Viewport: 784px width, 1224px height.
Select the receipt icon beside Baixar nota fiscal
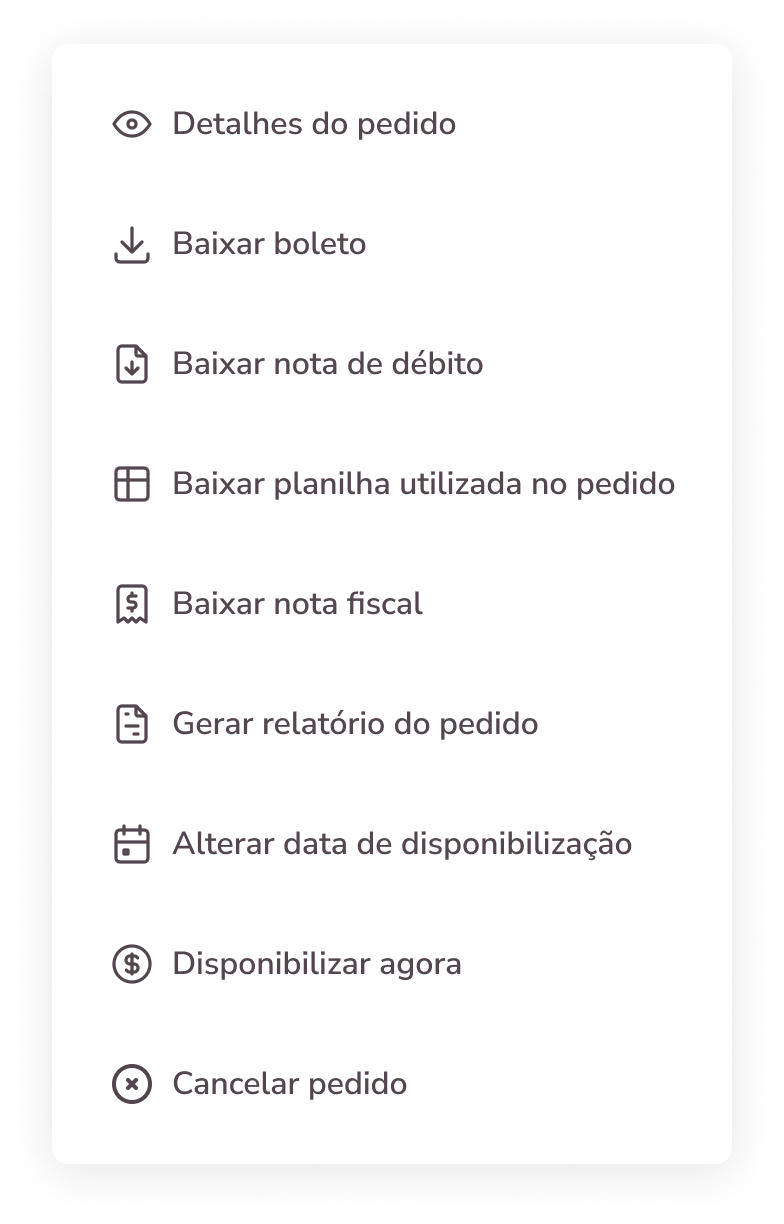click(132, 603)
